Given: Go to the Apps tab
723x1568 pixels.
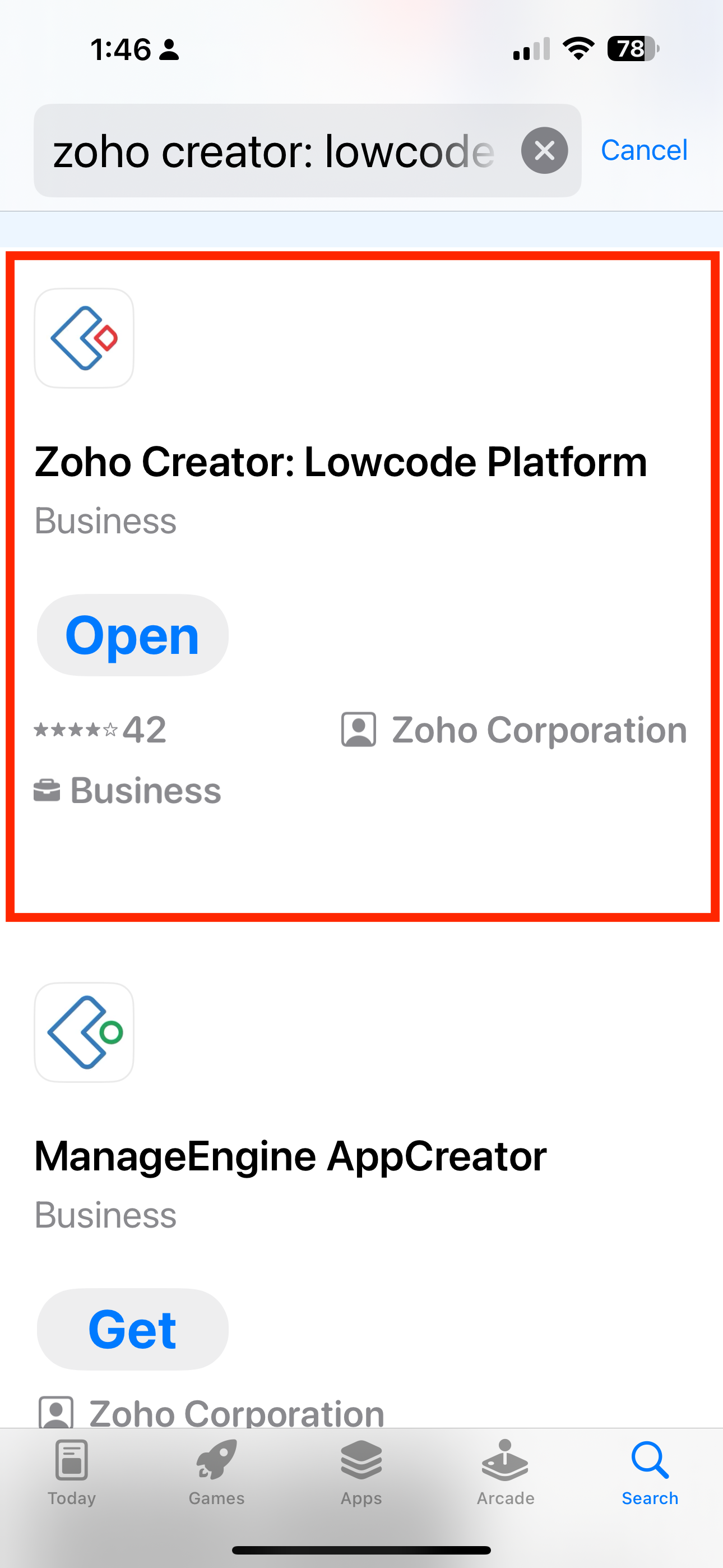Looking at the screenshot, I should click(x=361, y=1472).
